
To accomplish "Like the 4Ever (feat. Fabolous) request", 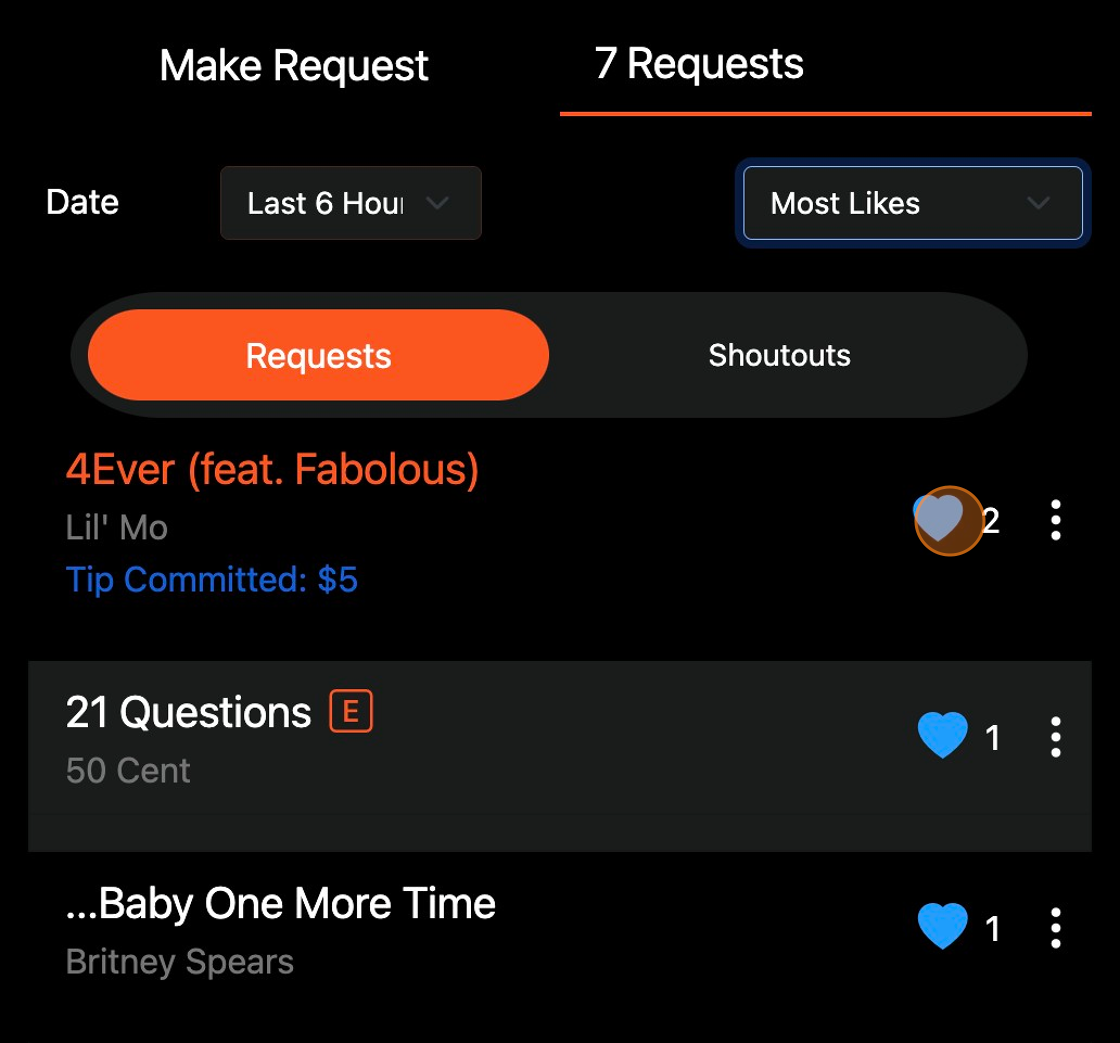I will point(942,519).
